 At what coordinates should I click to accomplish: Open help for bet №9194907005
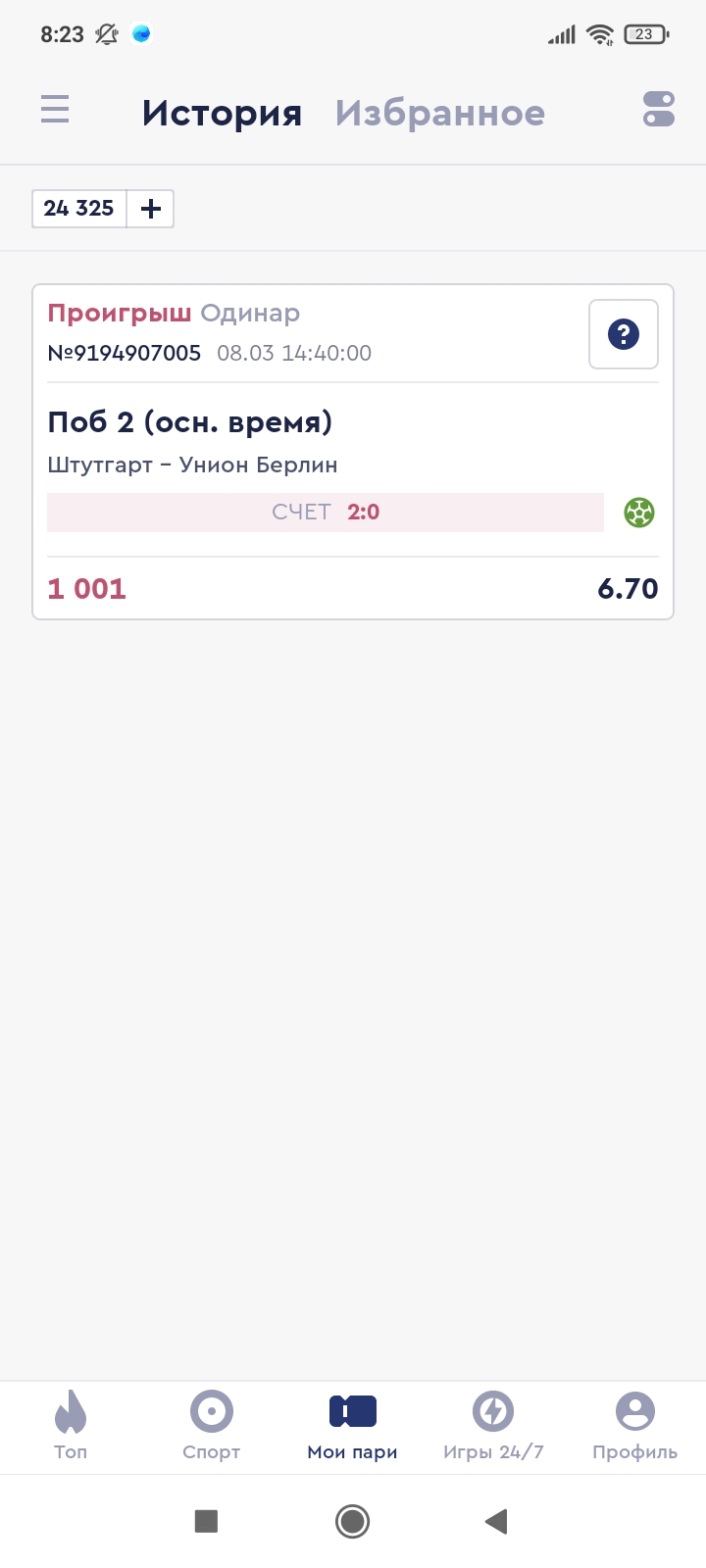pyautogui.click(x=623, y=334)
